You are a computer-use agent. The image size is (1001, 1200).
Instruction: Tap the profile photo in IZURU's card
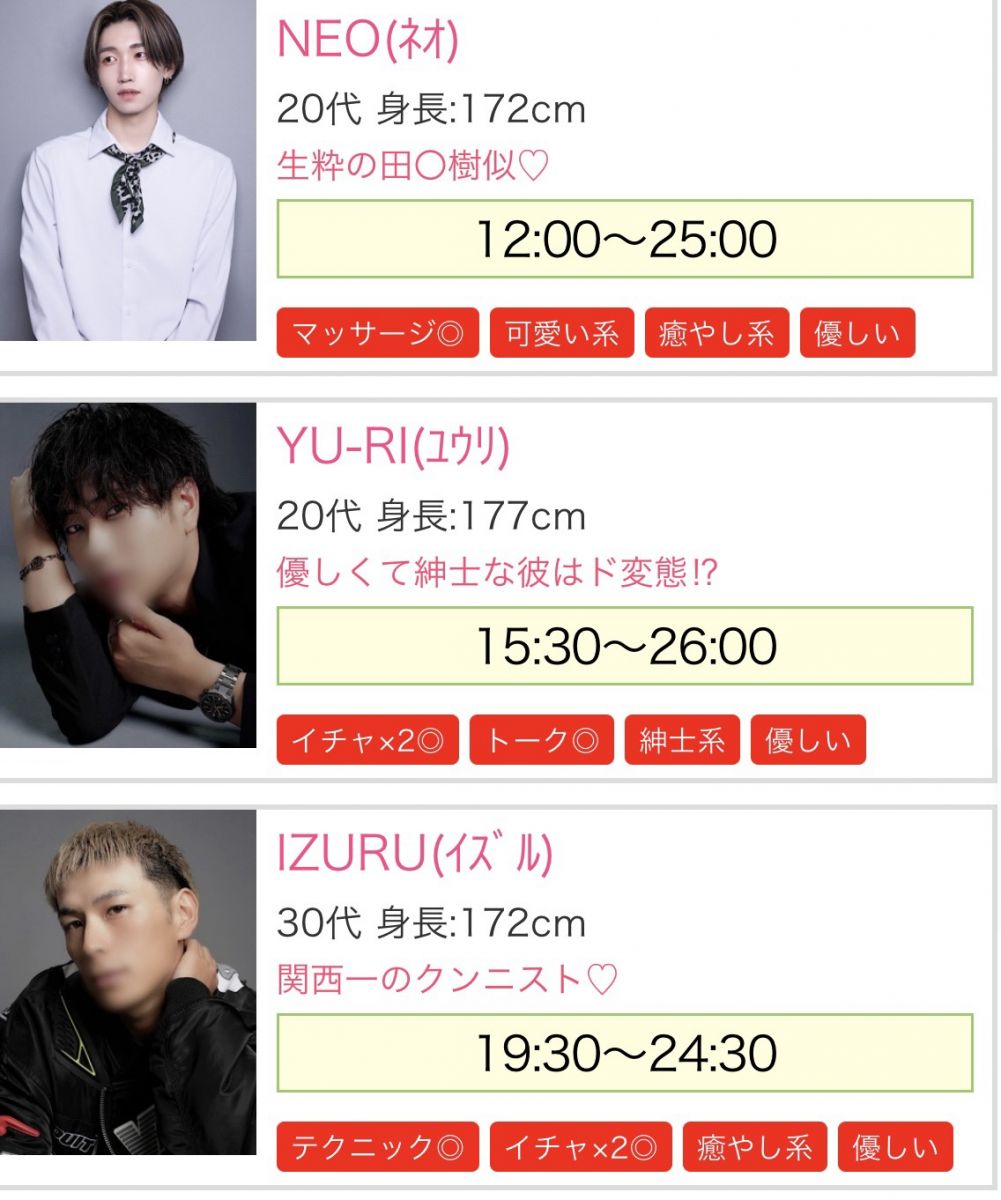128,982
